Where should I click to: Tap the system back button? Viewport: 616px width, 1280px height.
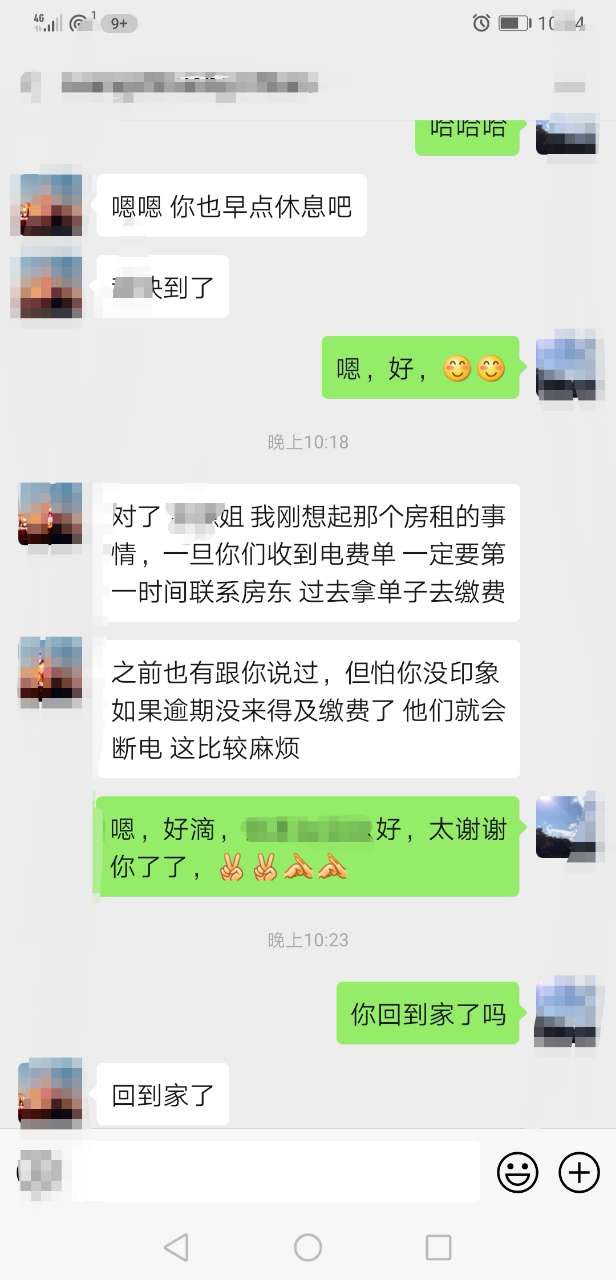(176, 1246)
